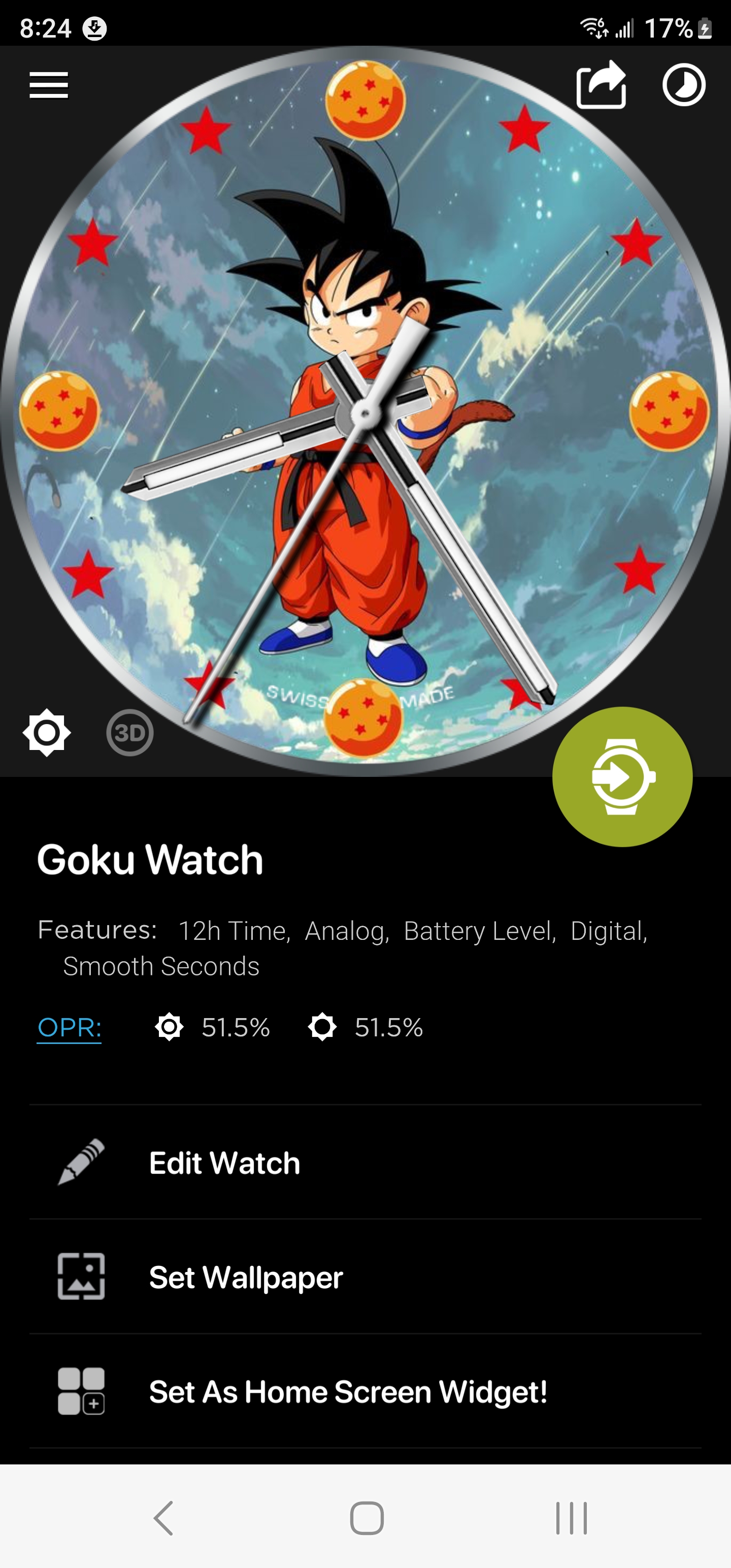Select Set Wallpaper
Image resolution: width=731 pixels, height=1568 pixels.
coord(365,1277)
